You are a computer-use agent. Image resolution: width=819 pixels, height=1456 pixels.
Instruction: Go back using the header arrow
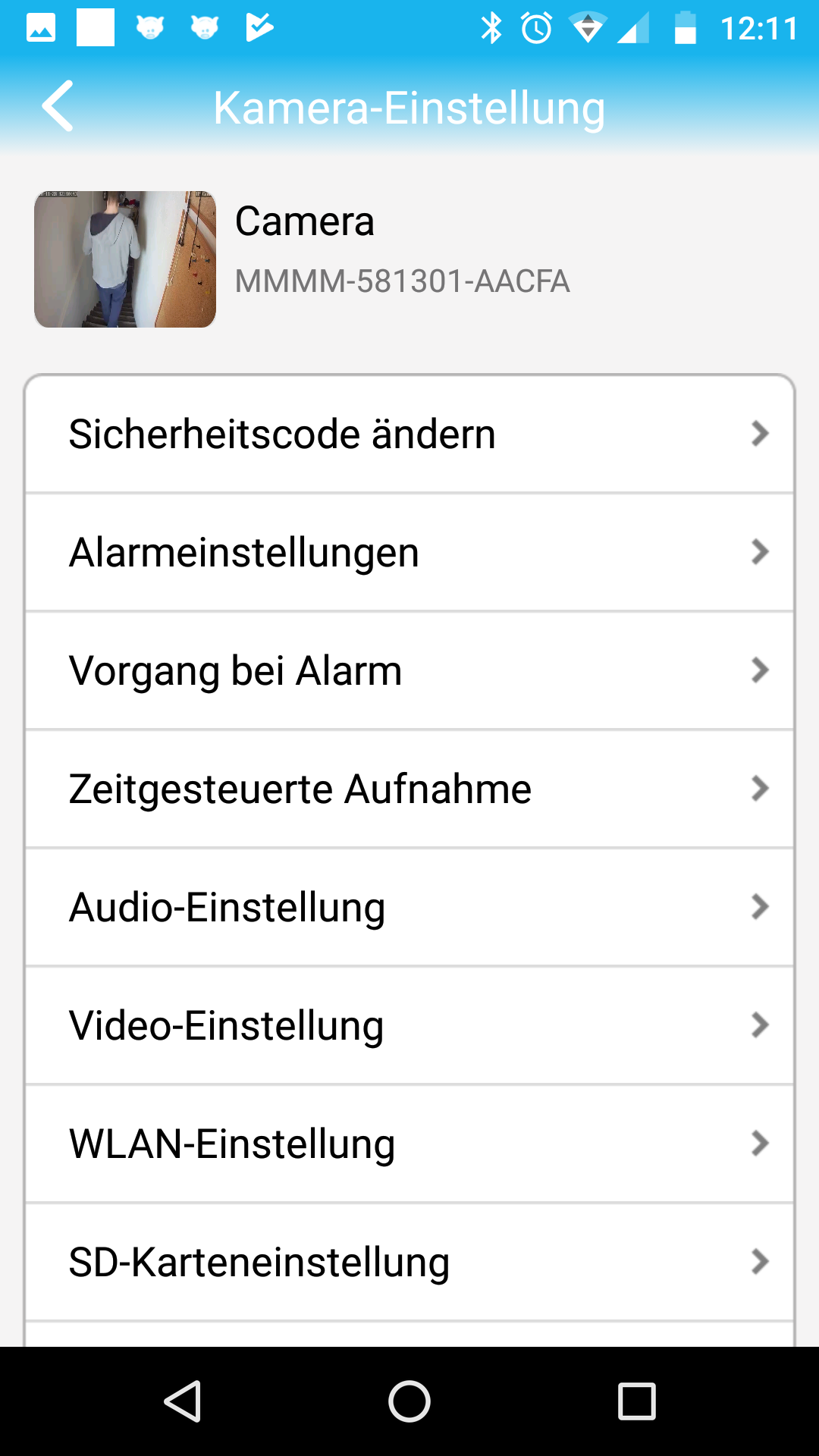coord(58,106)
